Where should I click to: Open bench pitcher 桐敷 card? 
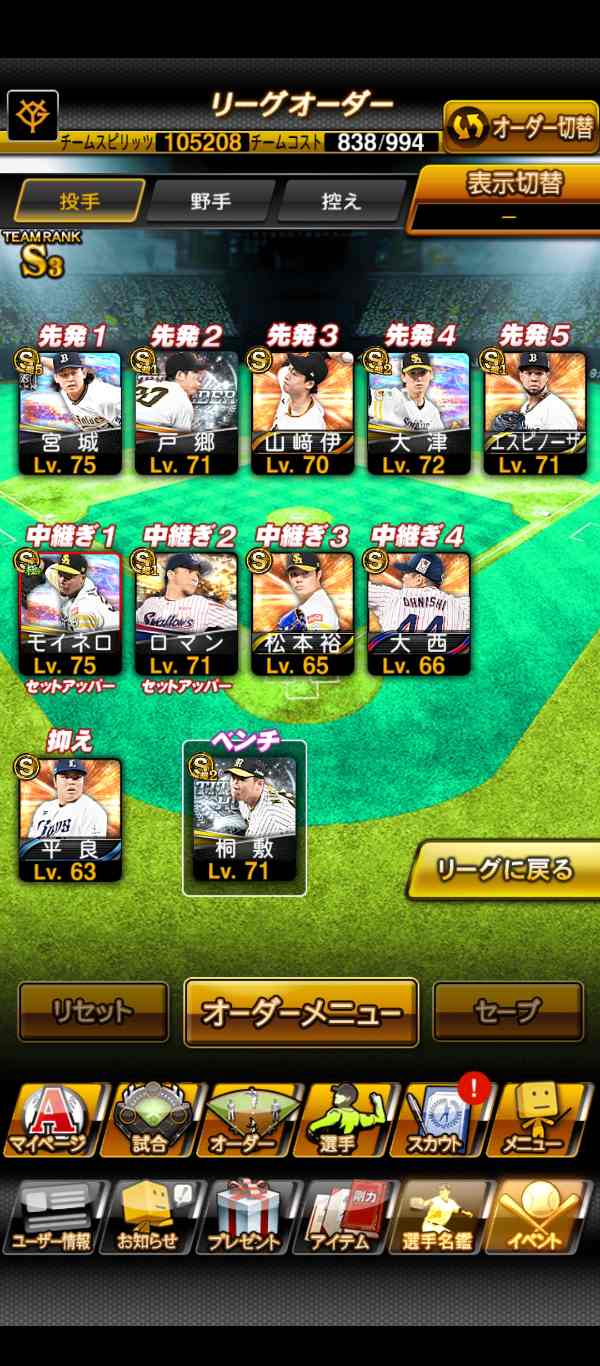tap(244, 820)
